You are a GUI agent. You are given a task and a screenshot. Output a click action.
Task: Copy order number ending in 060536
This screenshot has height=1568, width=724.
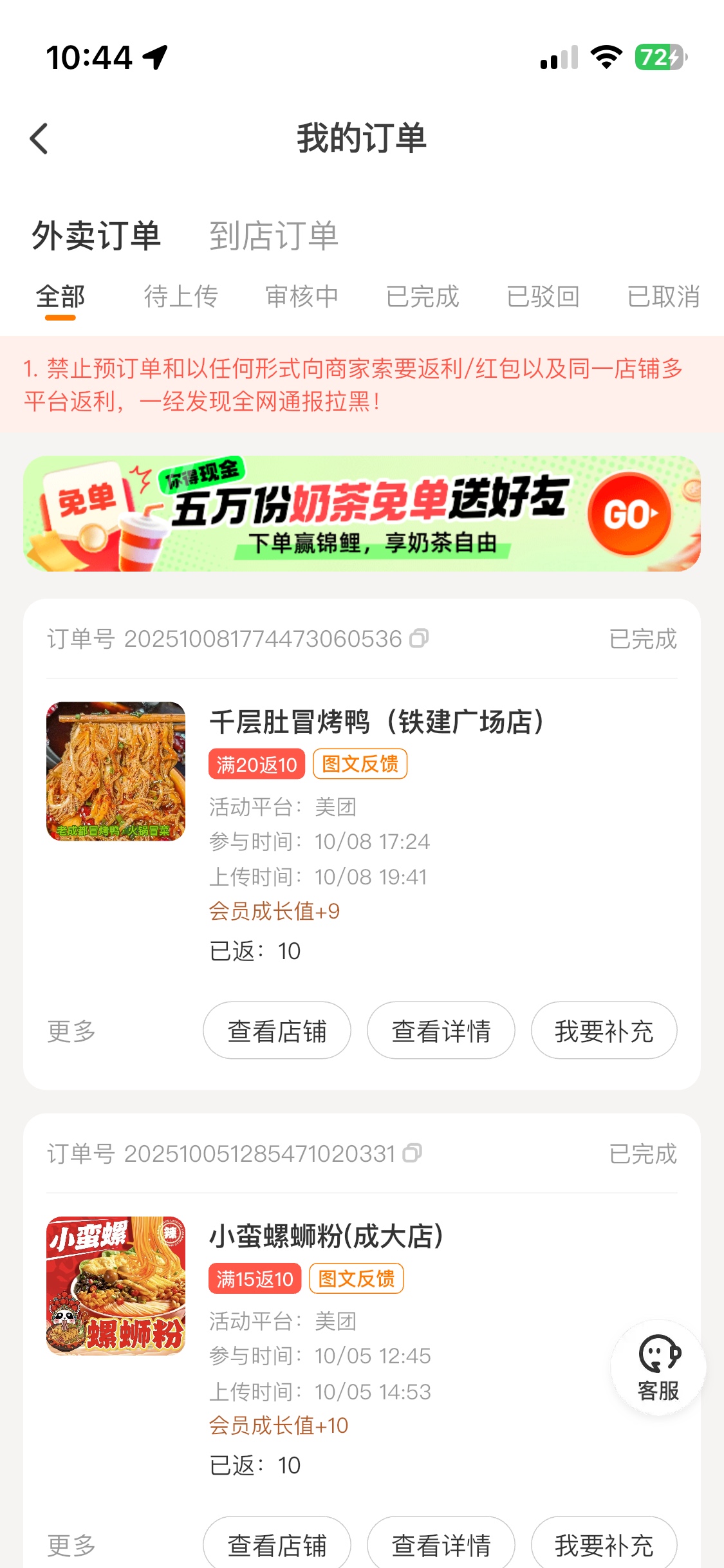click(x=419, y=639)
